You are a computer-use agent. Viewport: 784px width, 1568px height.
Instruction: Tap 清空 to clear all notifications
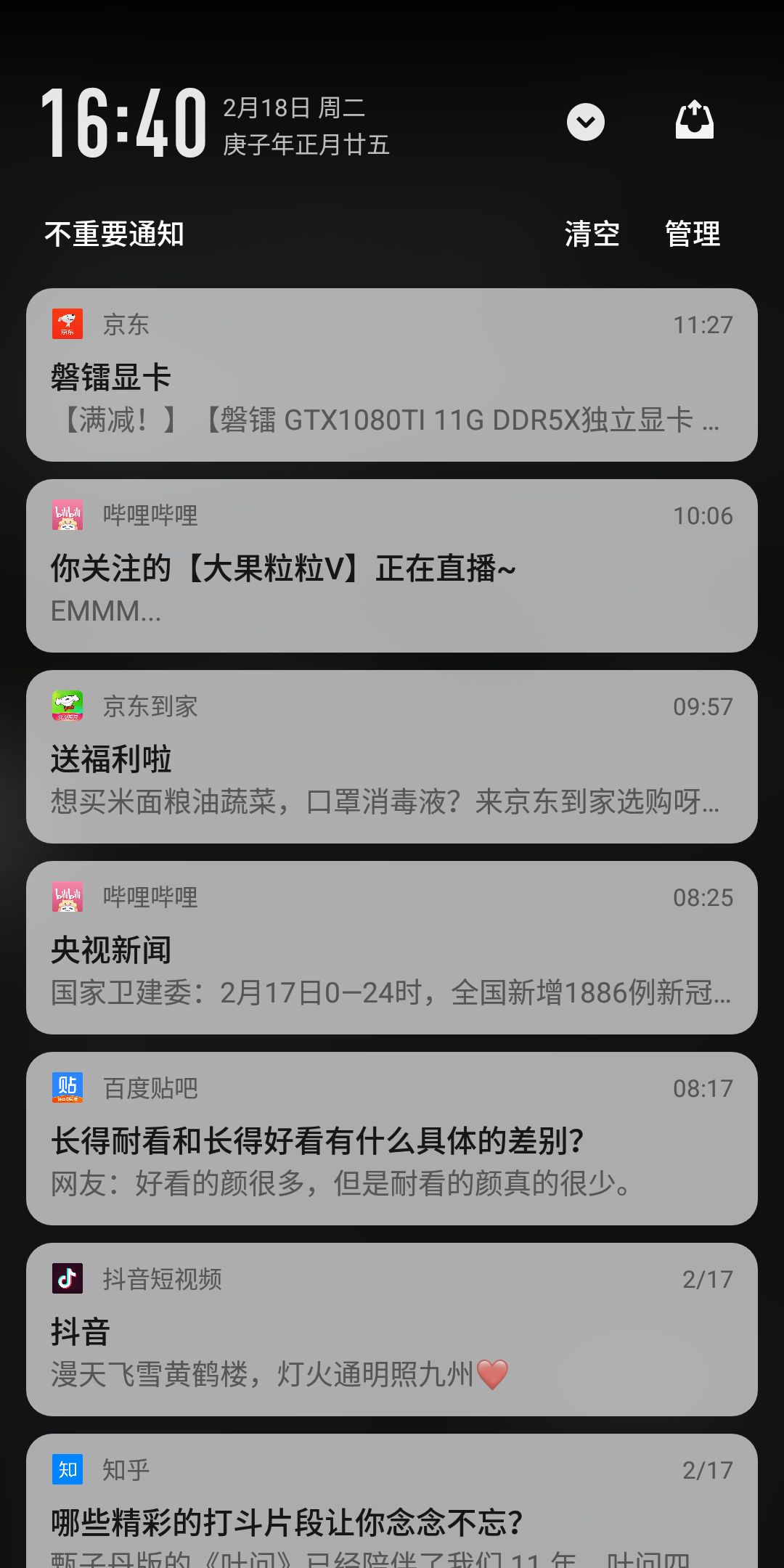point(592,234)
